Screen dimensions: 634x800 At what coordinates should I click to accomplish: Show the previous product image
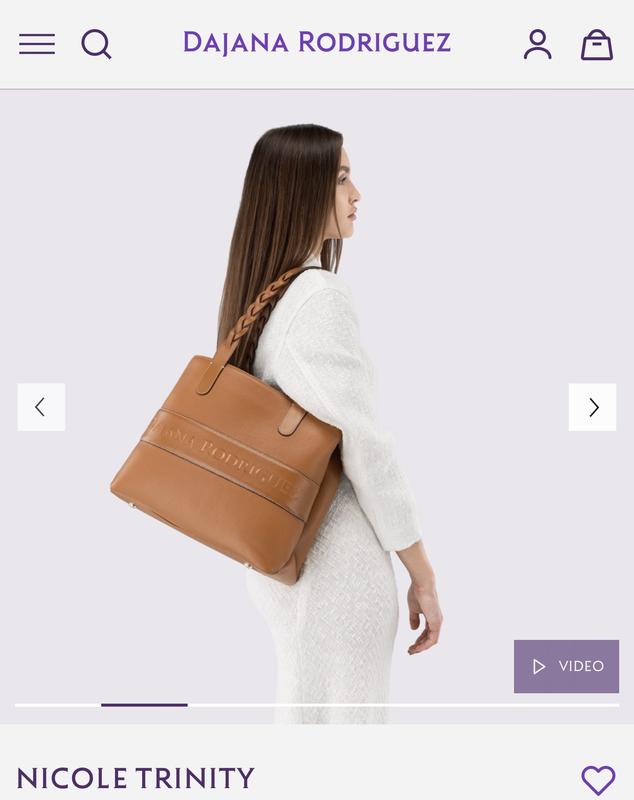click(x=41, y=407)
